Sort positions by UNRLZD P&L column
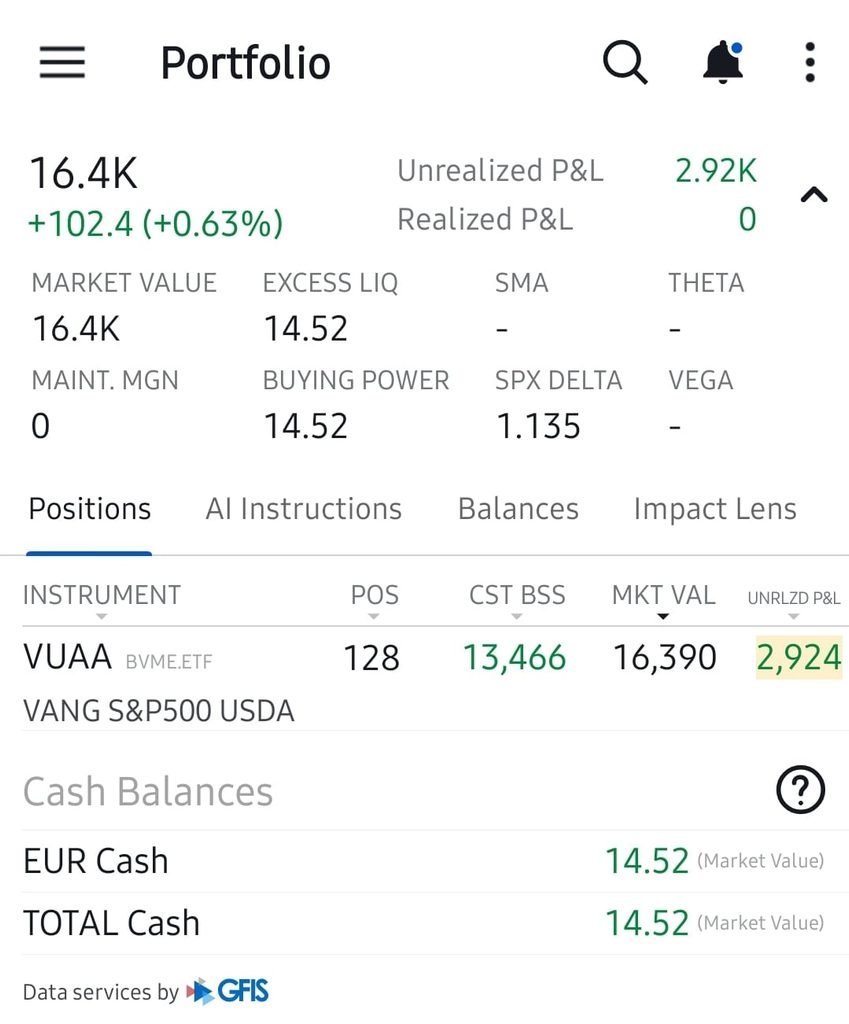Screen dimensions: 849x1024 point(793,601)
